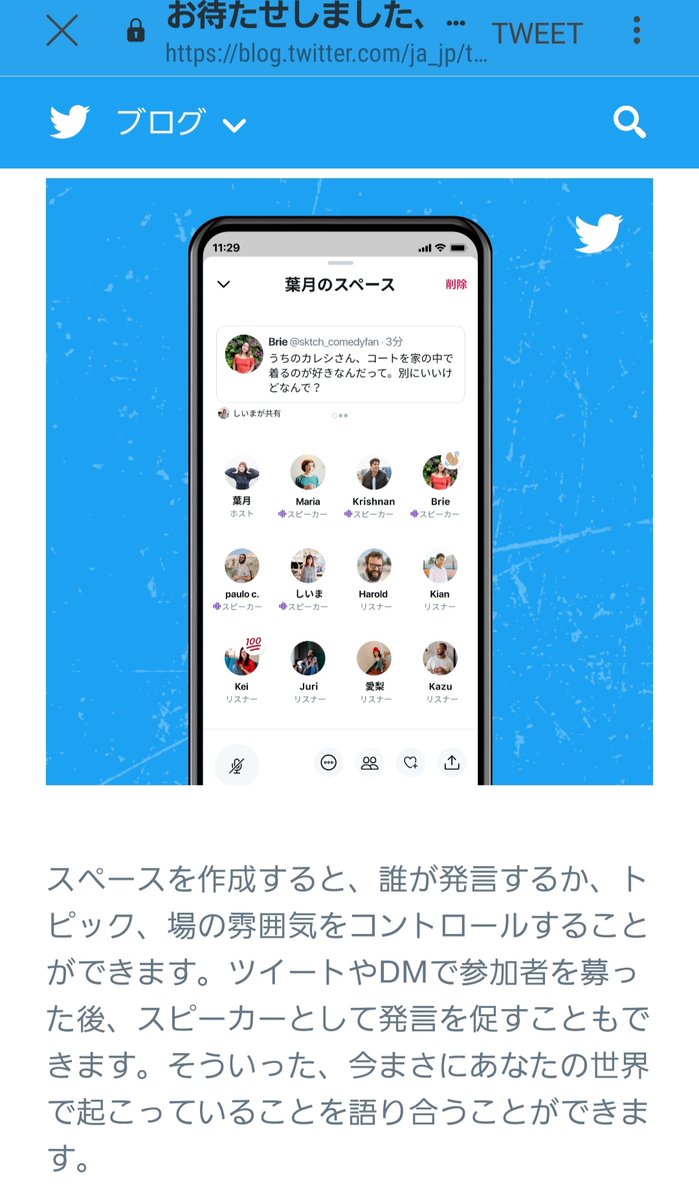Open the blog search icon

tap(629, 123)
